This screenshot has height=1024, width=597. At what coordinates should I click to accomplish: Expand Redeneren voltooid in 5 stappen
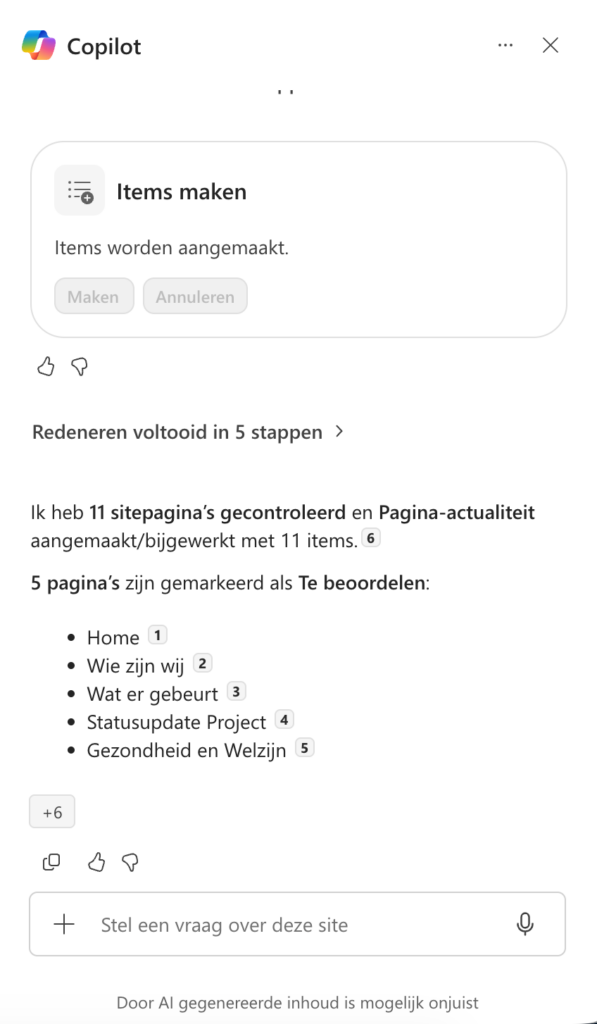[188, 432]
